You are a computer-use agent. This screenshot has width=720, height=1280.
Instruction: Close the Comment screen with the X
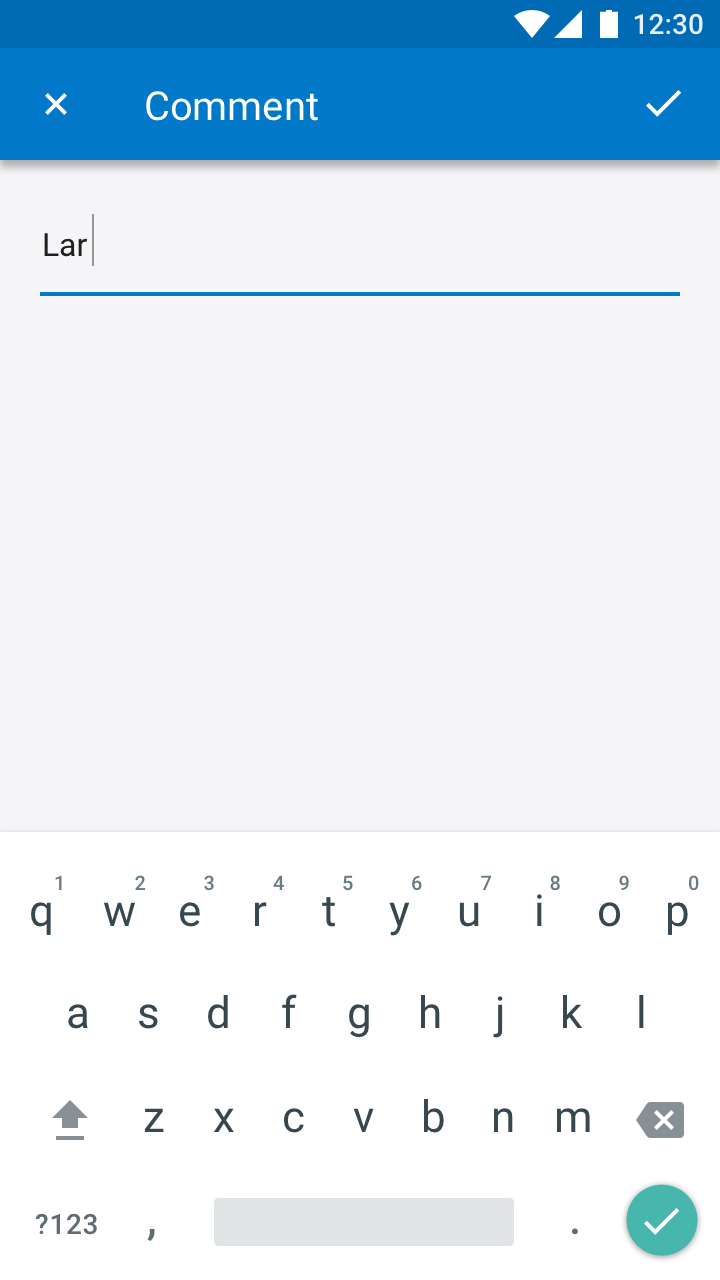coord(56,104)
